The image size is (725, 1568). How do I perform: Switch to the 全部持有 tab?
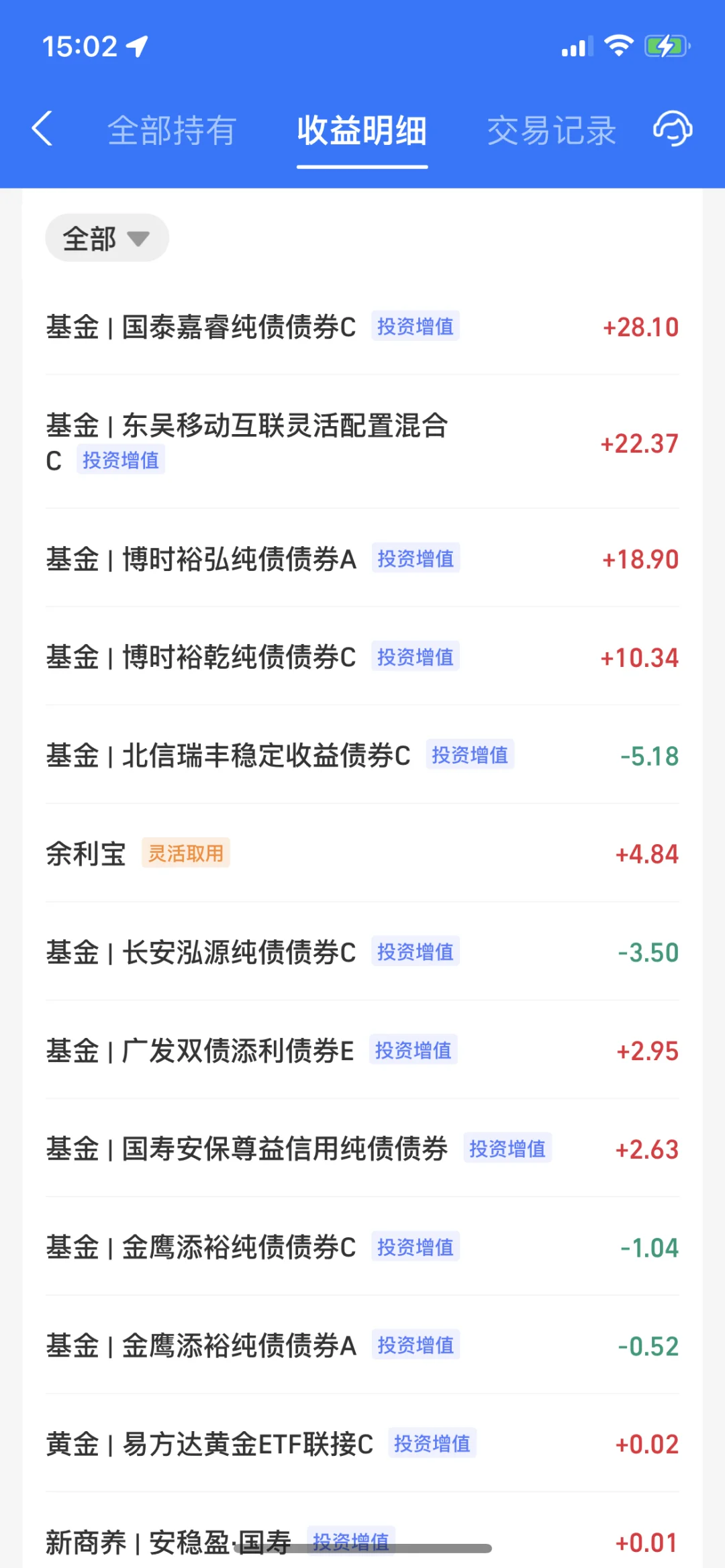click(172, 130)
